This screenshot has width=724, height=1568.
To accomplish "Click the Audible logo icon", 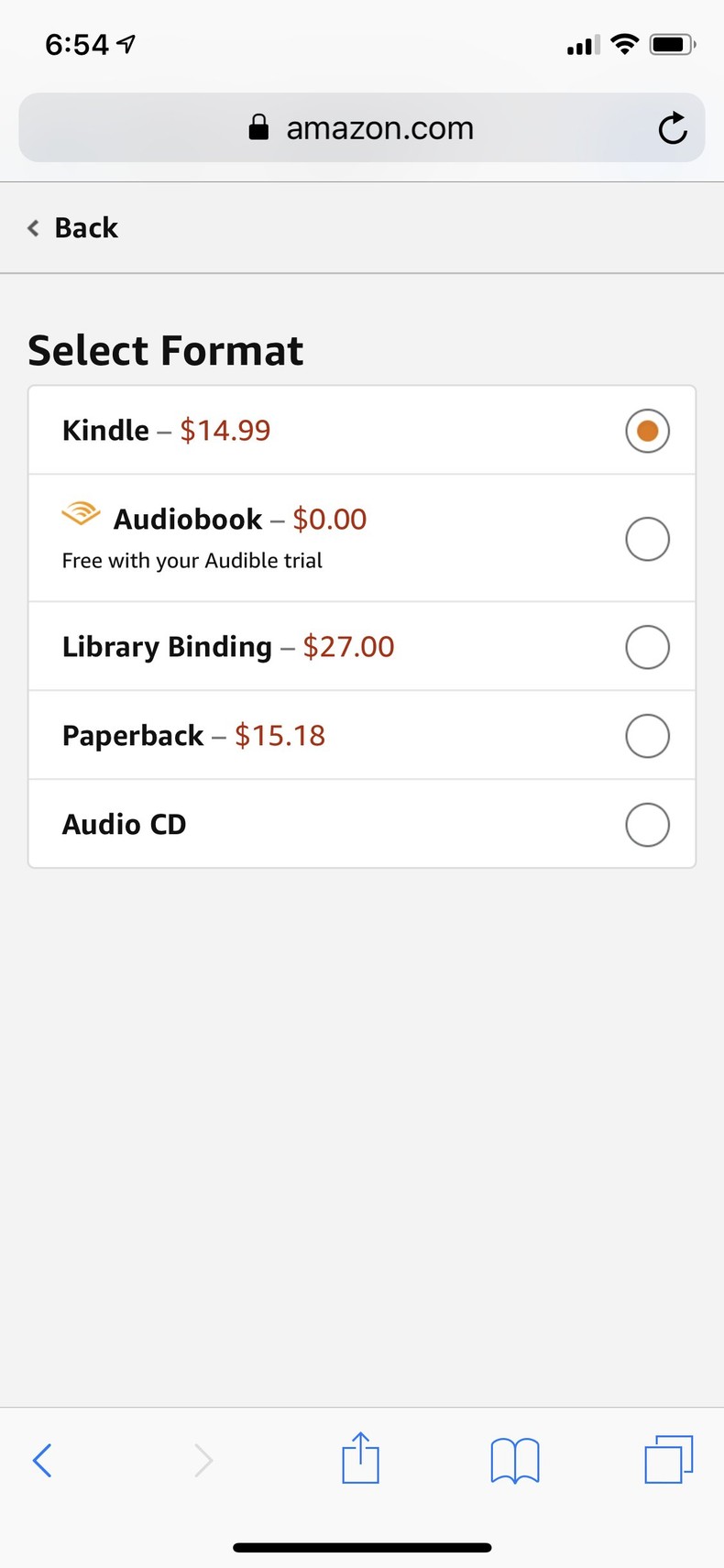I will tap(81, 515).
